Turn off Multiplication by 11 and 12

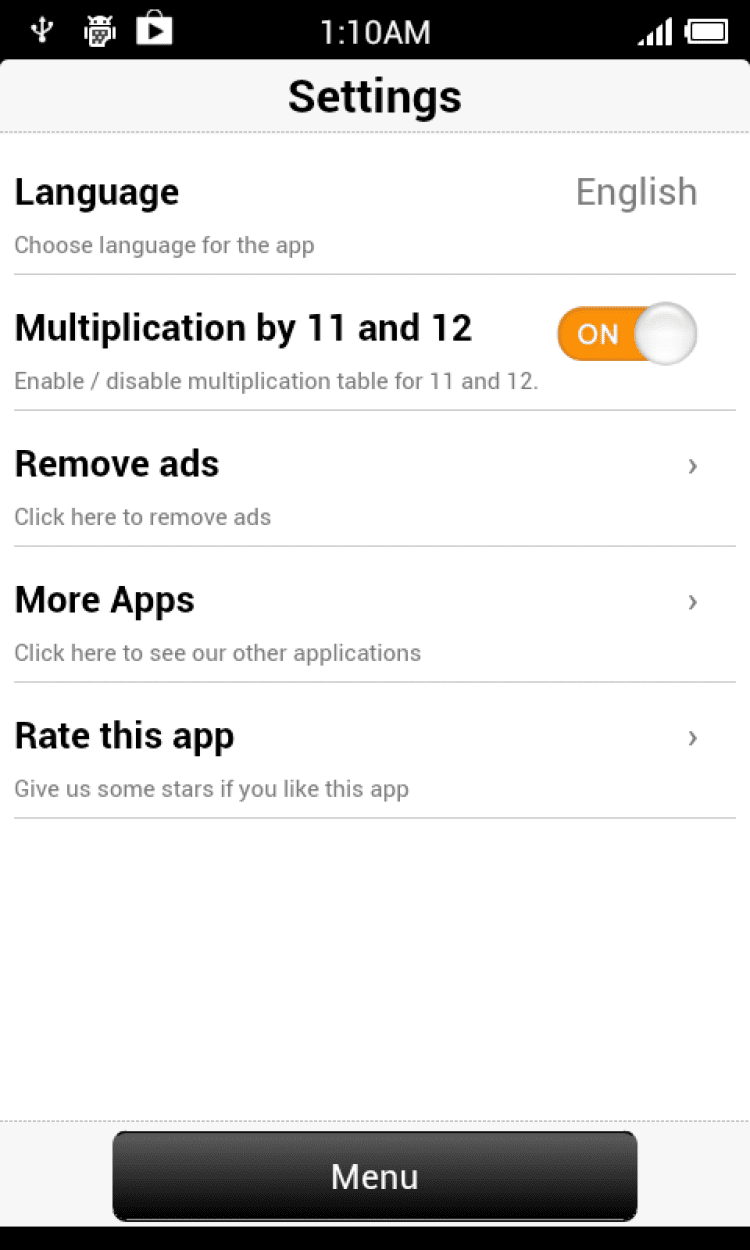click(x=627, y=334)
